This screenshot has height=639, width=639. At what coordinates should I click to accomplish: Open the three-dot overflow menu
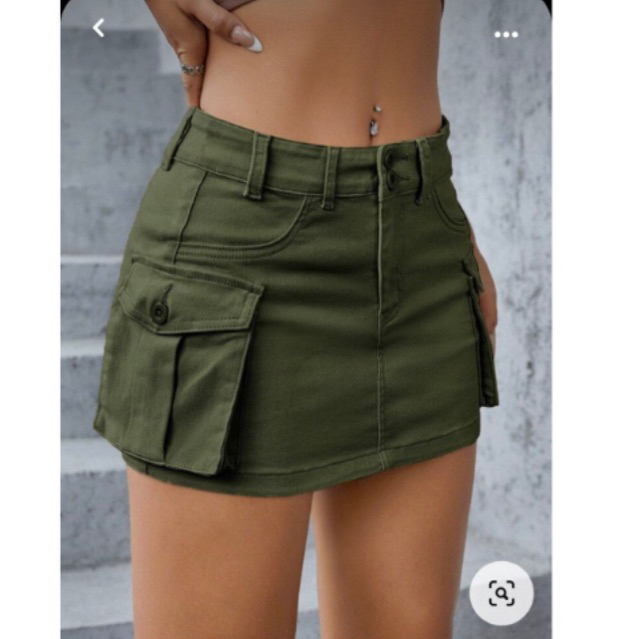506,34
